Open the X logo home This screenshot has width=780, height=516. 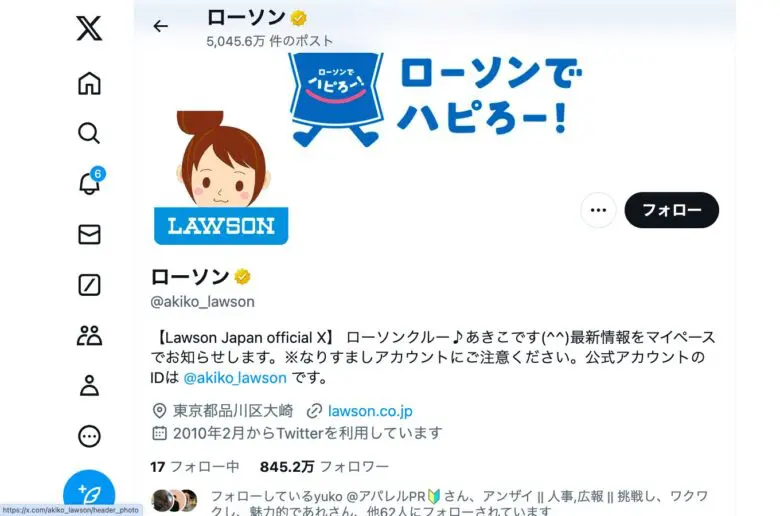coord(89,28)
